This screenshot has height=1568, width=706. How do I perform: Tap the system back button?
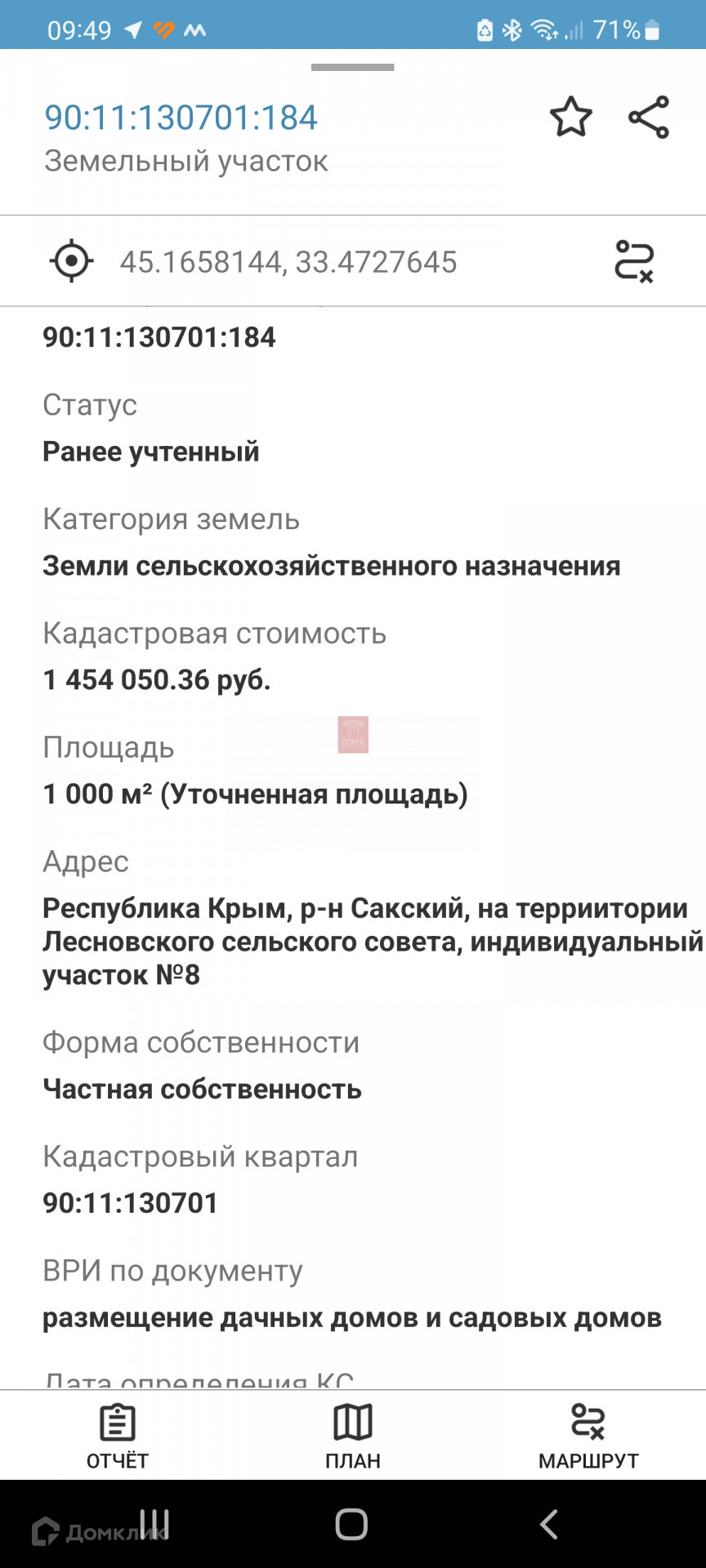coord(549,1524)
